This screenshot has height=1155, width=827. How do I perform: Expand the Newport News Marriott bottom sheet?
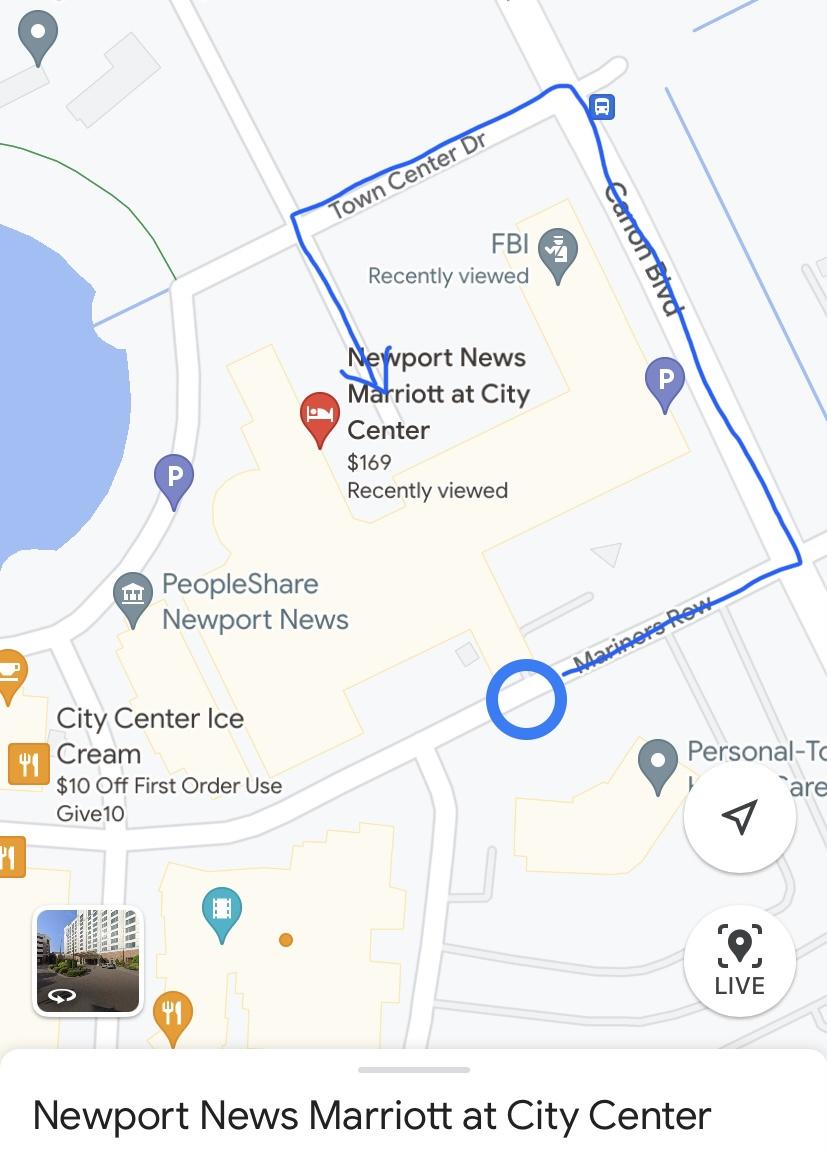413,1071
